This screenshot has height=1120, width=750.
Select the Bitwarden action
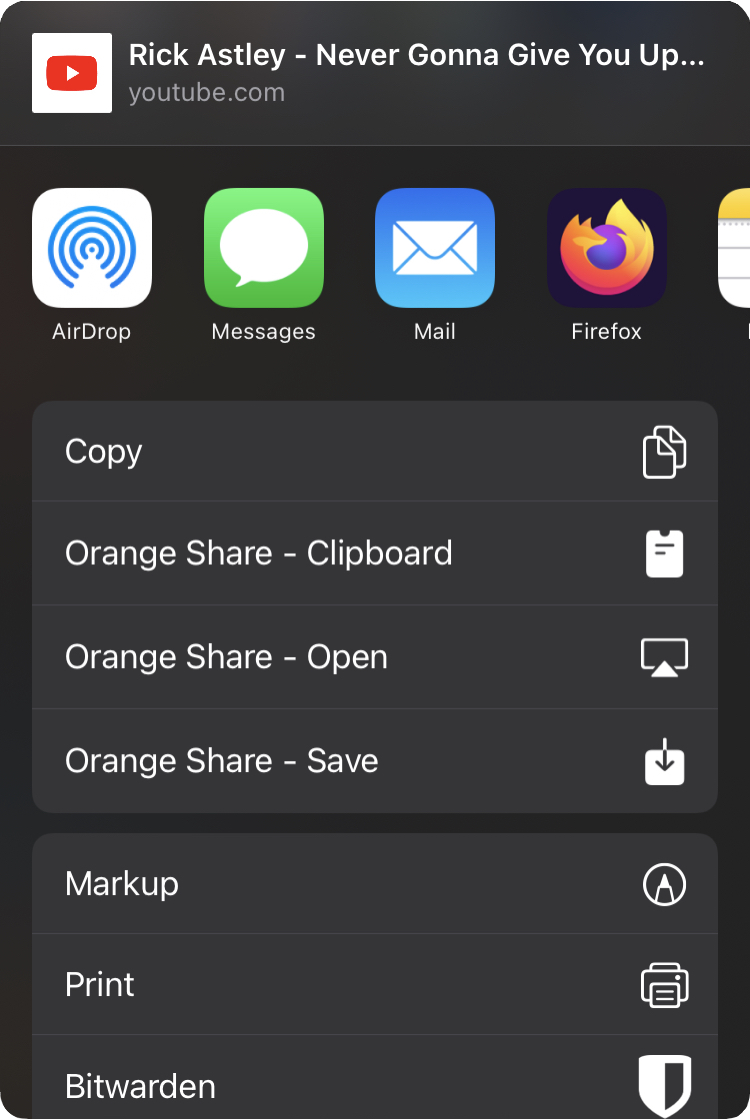[x=375, y=1085]
